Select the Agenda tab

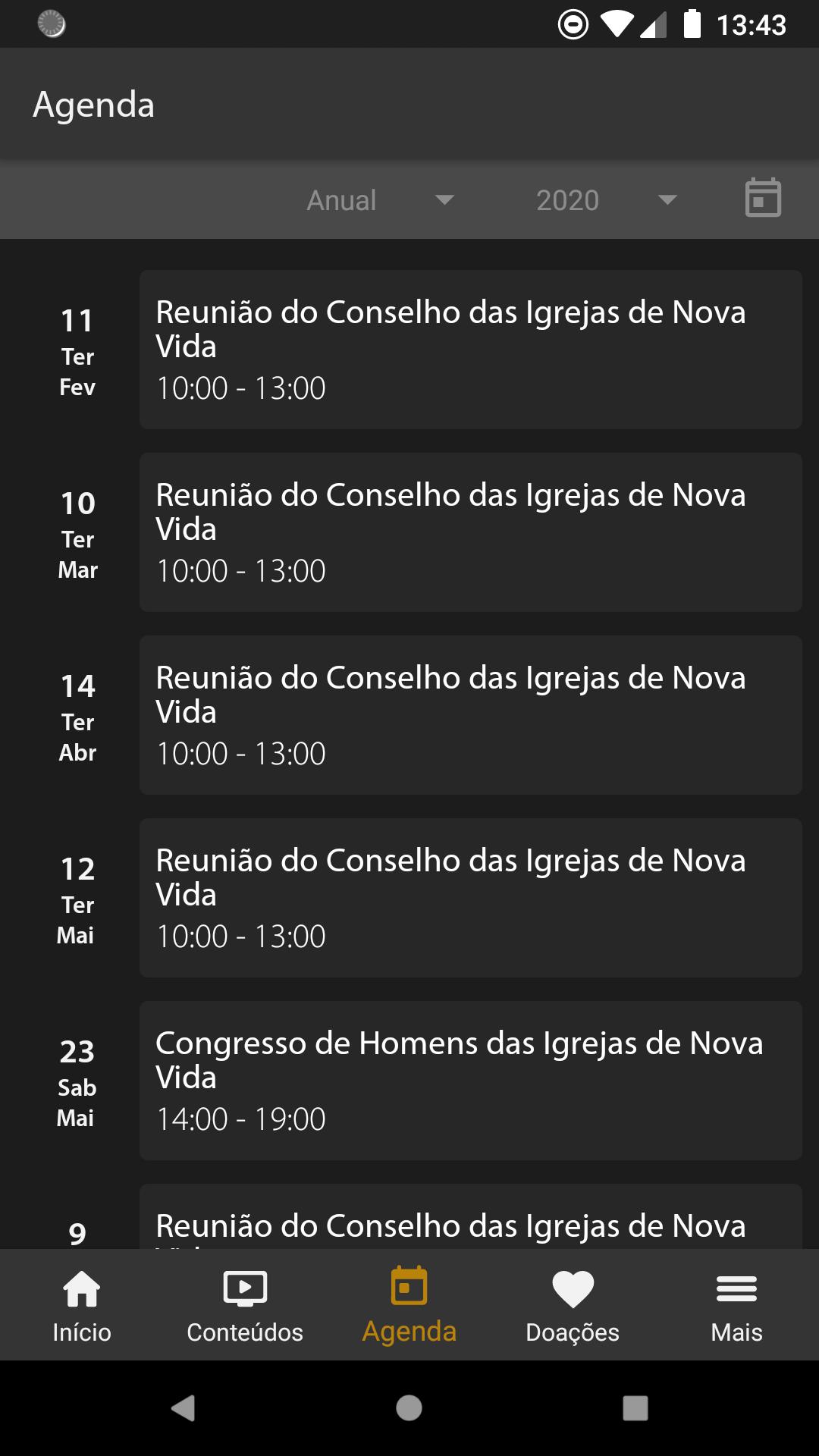pyautogui.click(x=409, y=1305)
